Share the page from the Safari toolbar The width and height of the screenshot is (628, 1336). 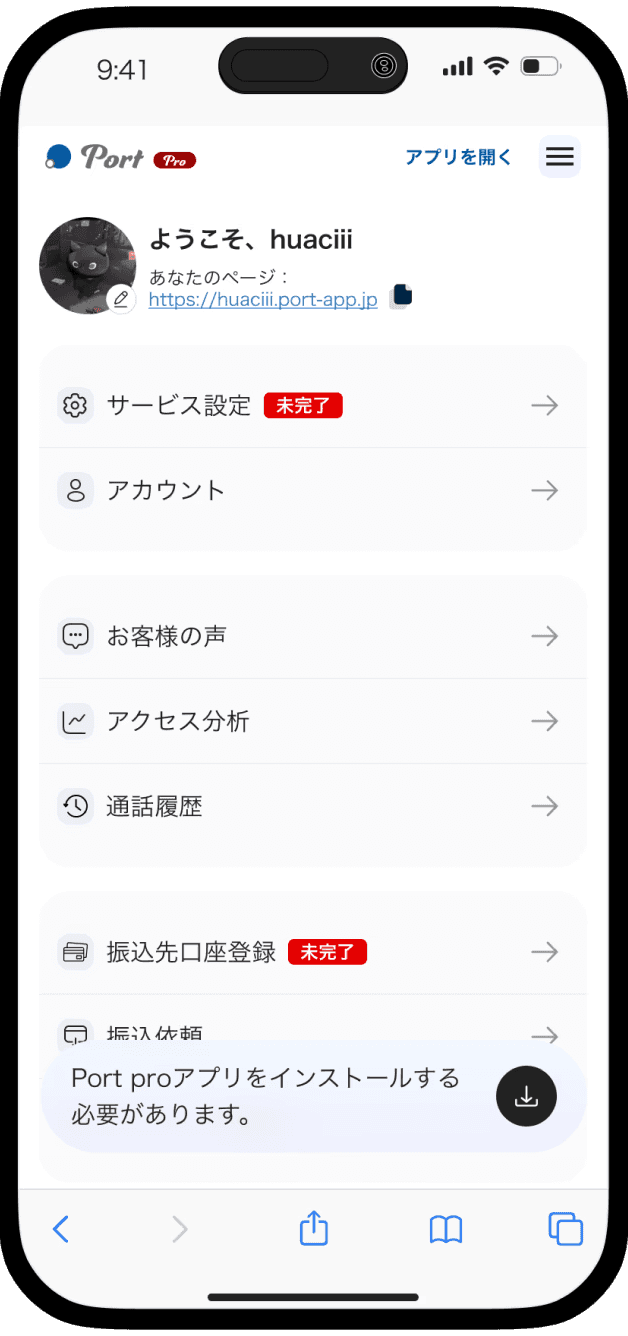pos(314,1227)
